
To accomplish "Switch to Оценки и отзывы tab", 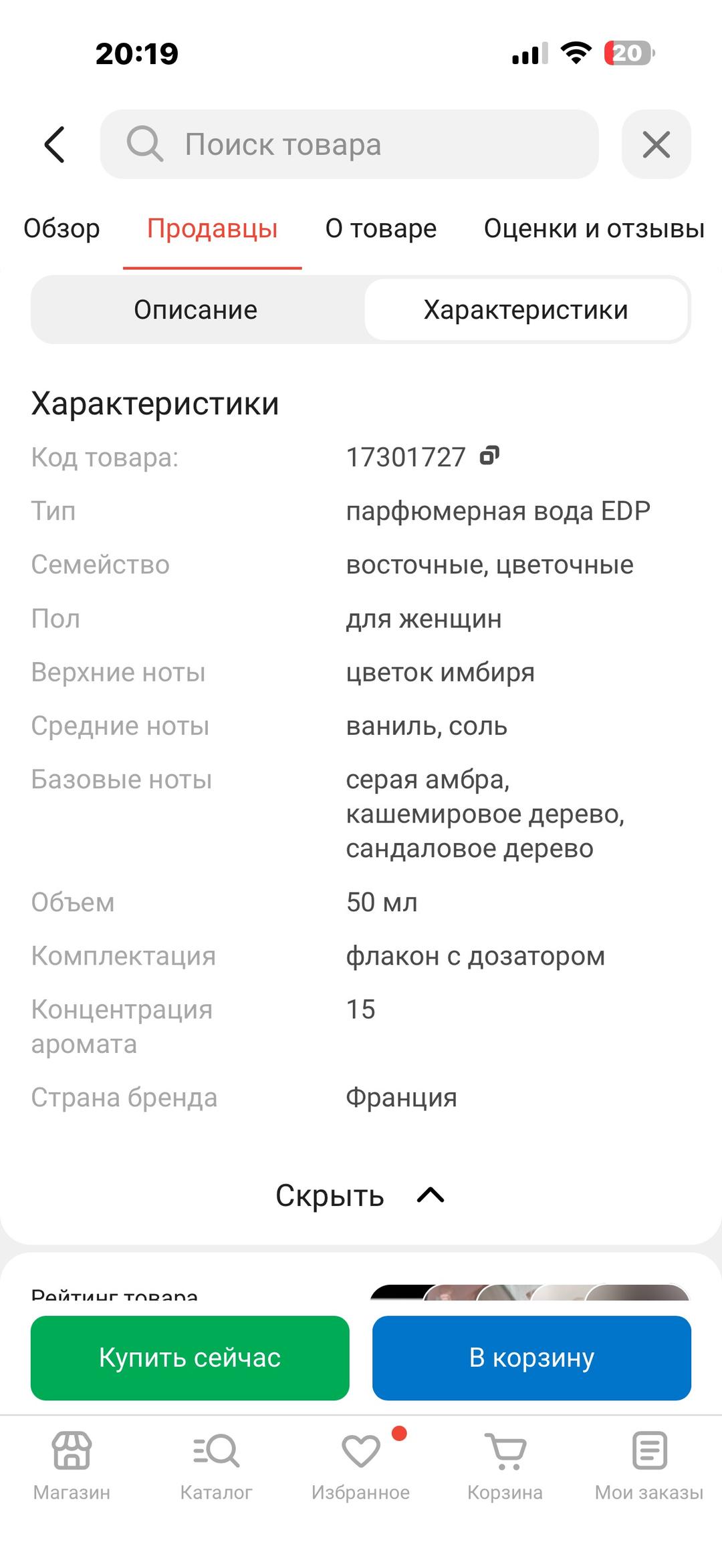I will 594,228.
